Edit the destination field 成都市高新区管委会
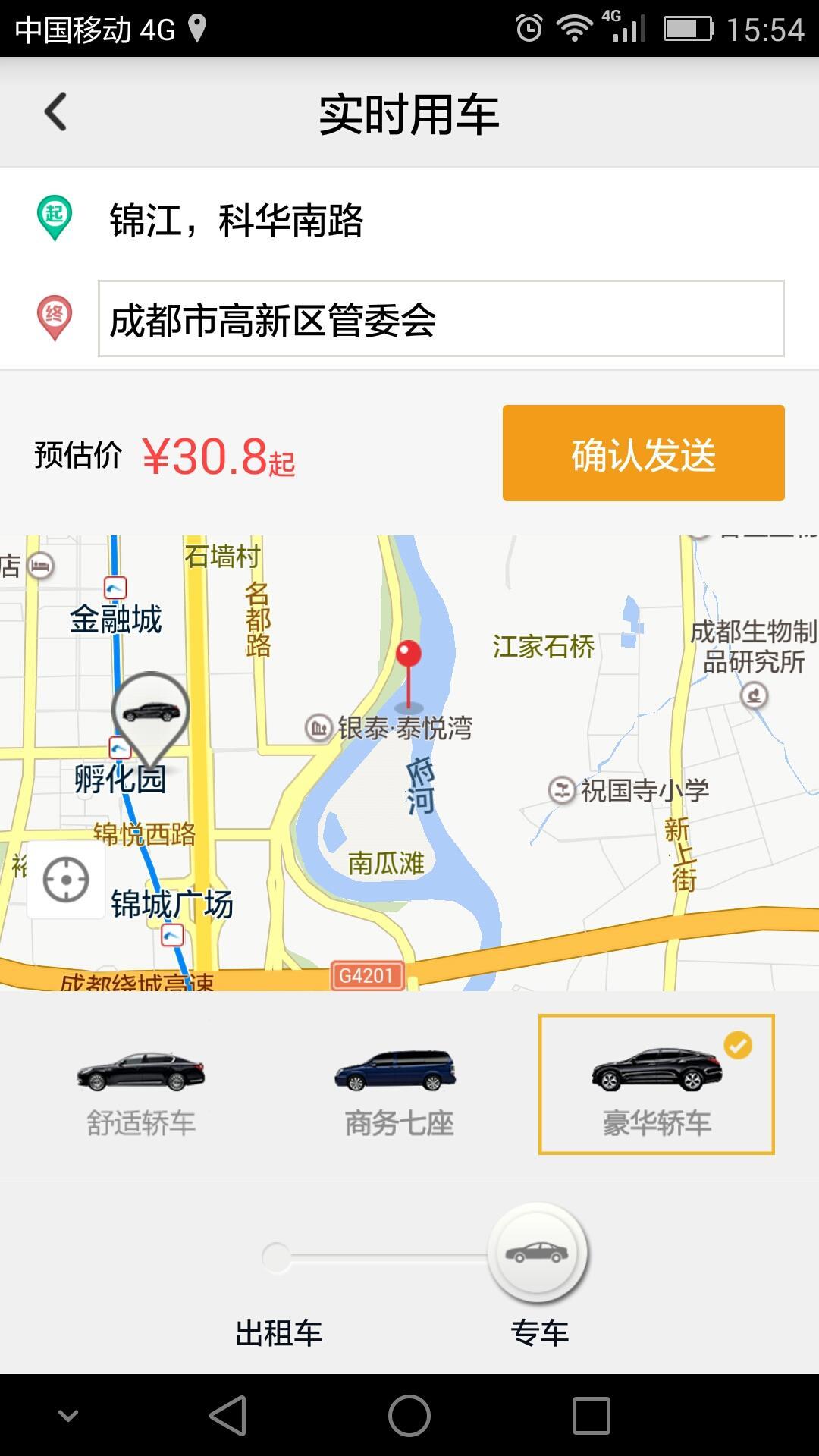819x1456 pixels. click(440, 319)
